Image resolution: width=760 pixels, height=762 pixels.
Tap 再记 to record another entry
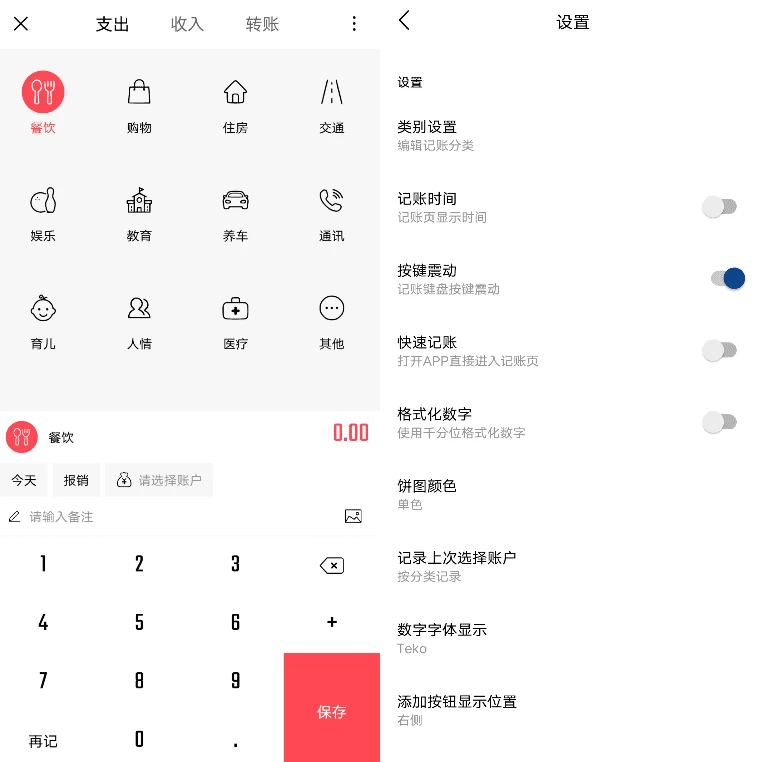(x=43, y=741)
